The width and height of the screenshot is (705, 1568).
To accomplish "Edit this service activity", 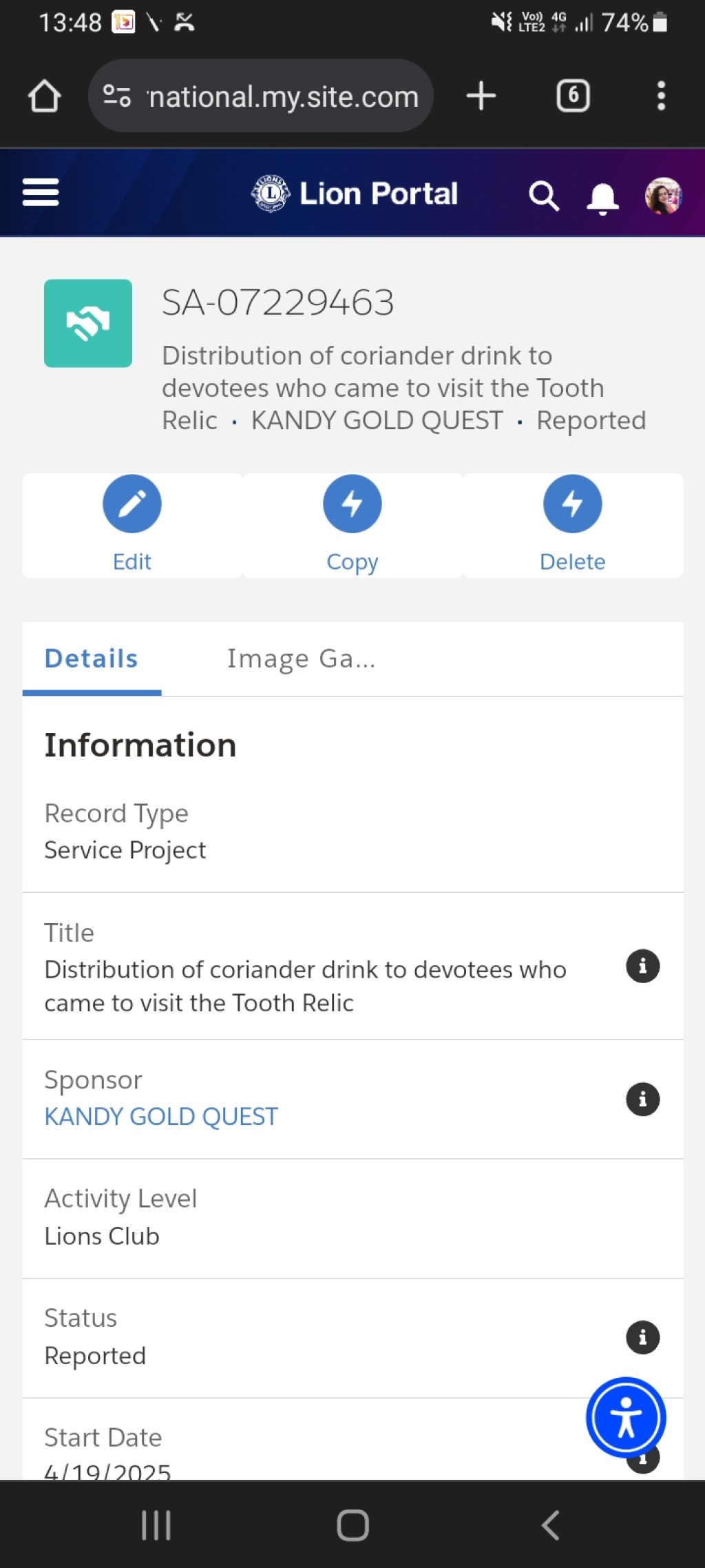I will tap(132, 525).
